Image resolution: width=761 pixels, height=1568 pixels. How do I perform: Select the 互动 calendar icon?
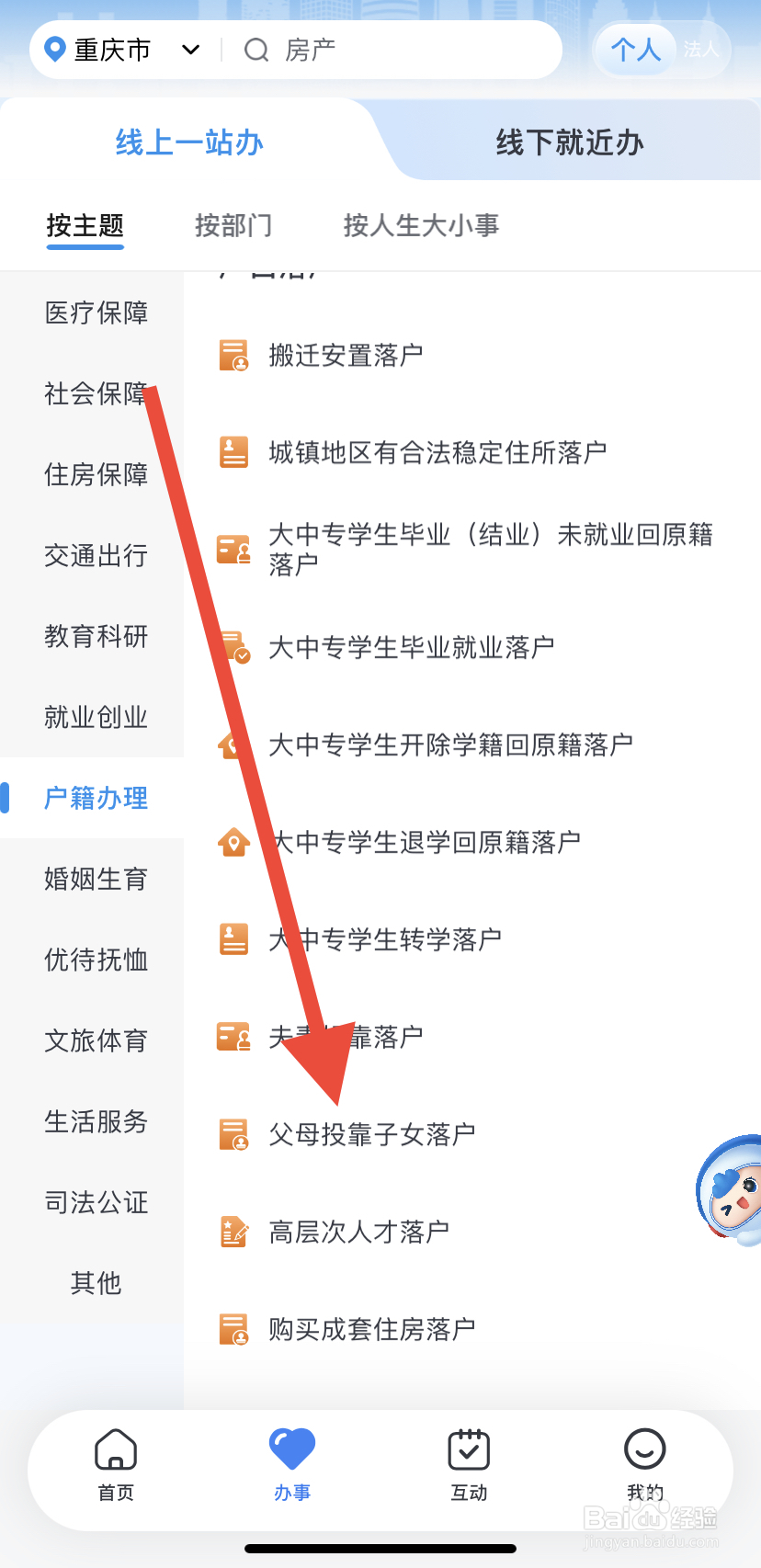469,1449
